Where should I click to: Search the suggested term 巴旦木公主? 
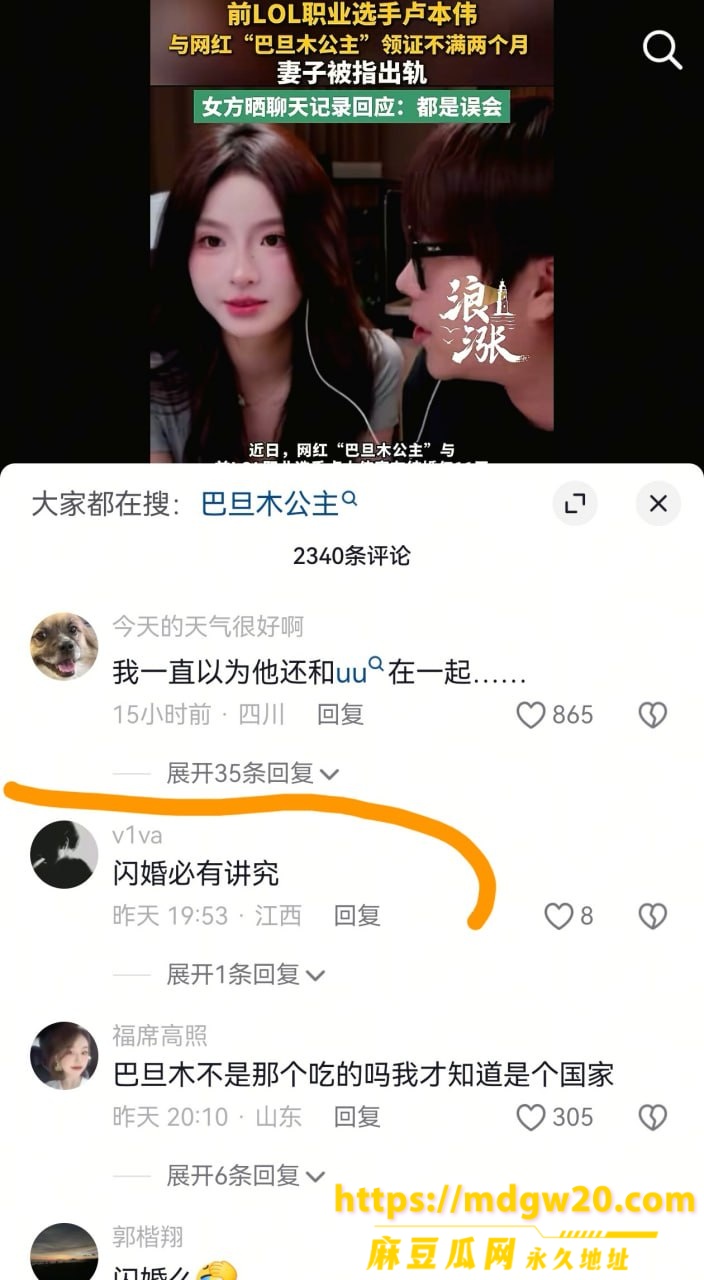[279, 503]
